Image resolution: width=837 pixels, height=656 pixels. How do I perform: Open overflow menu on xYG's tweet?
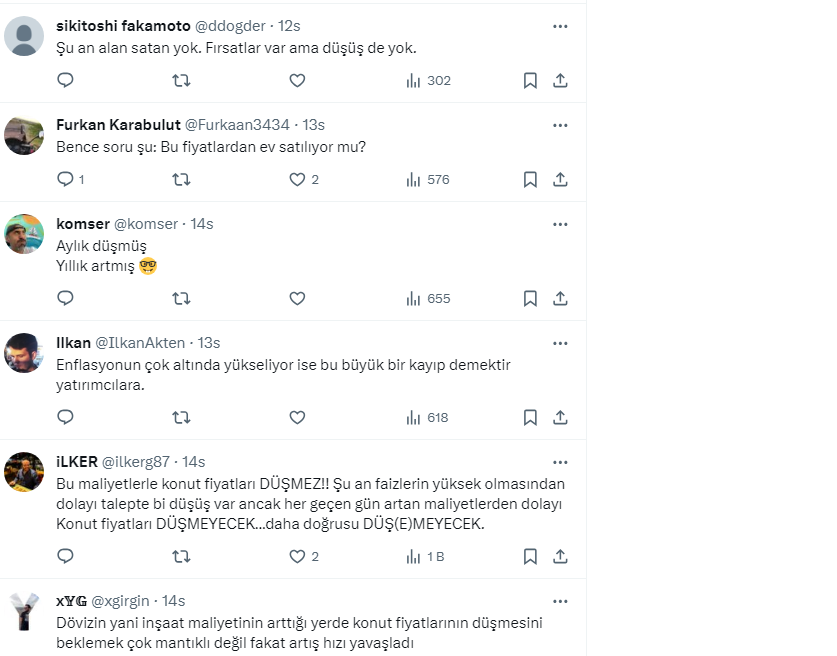click(x=560, y=601)
